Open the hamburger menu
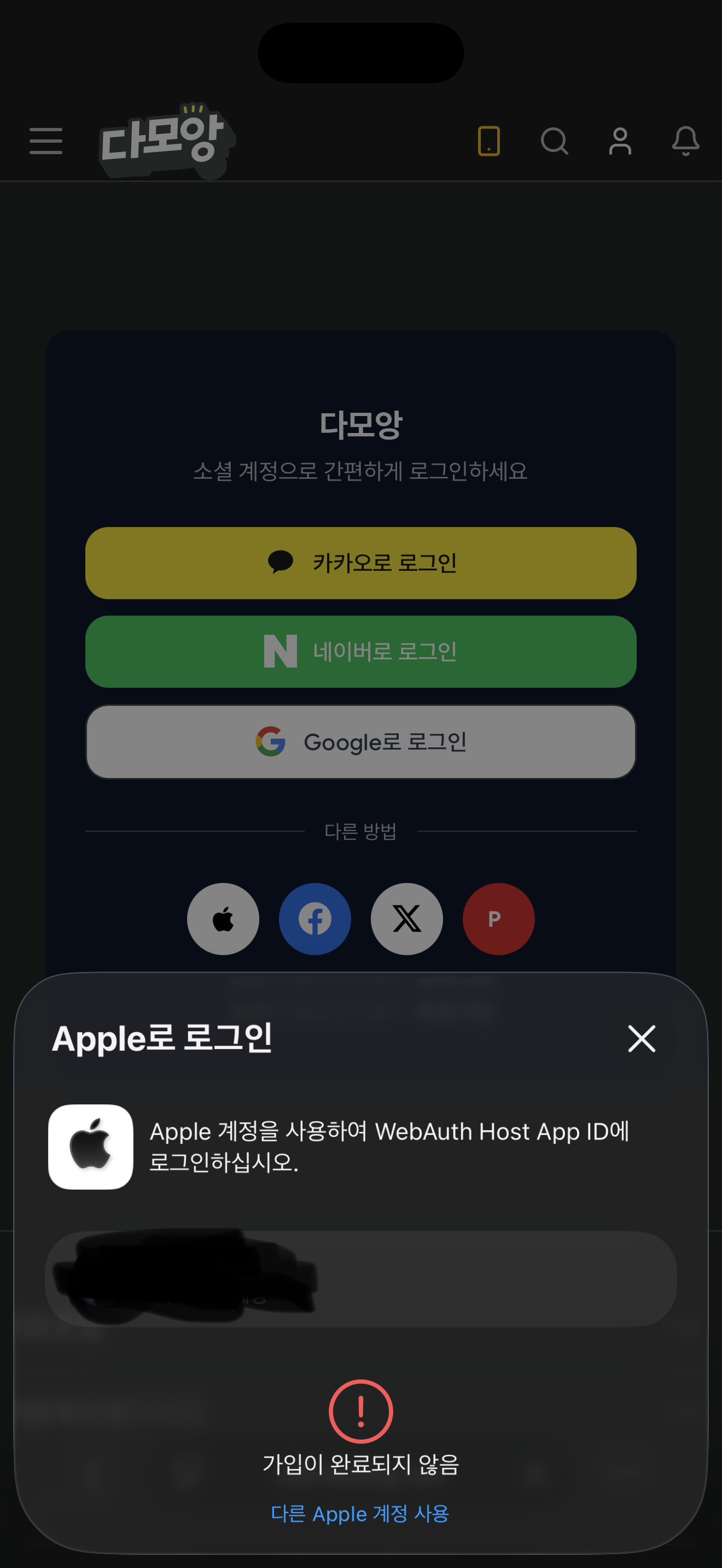 (x=46, y=141)
